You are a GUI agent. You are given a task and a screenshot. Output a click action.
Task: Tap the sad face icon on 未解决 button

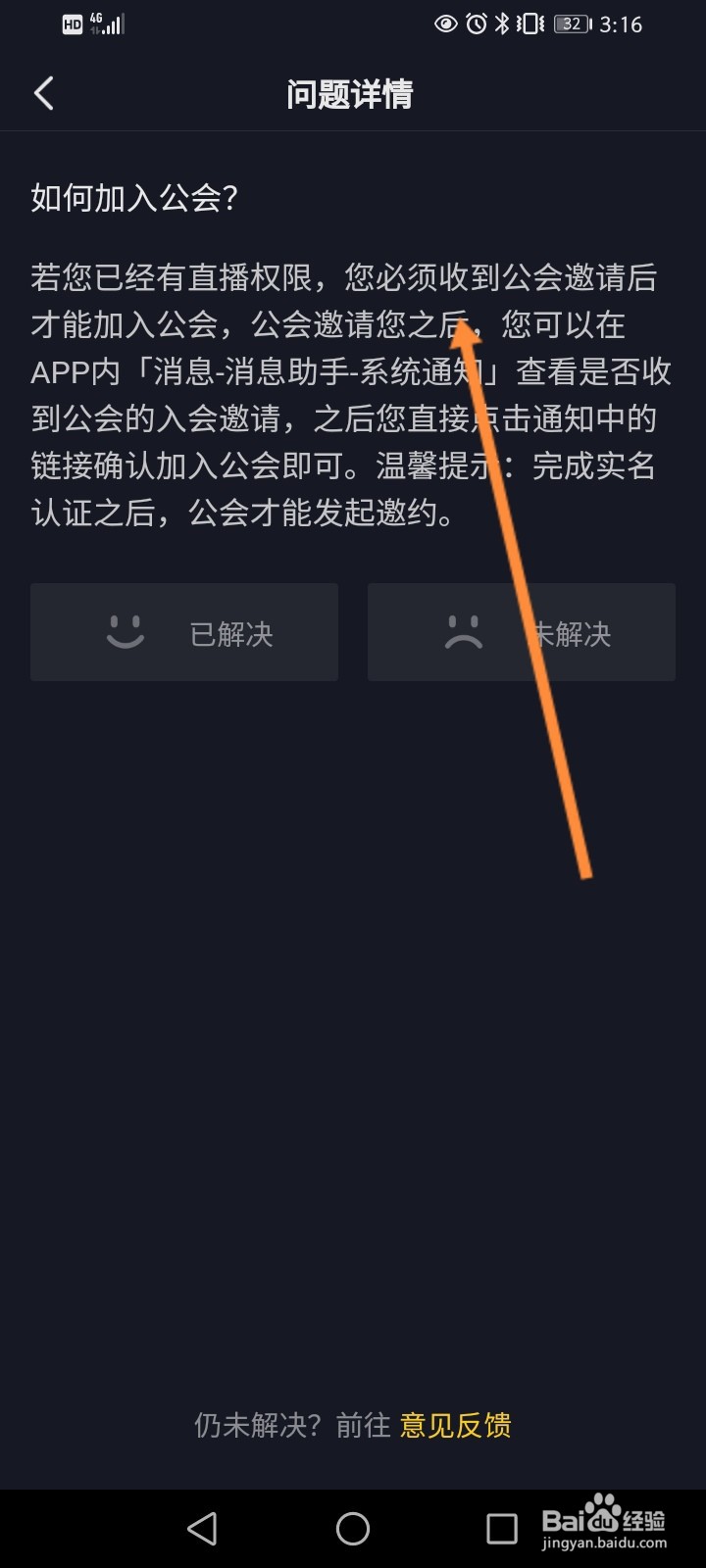point(462,632)
